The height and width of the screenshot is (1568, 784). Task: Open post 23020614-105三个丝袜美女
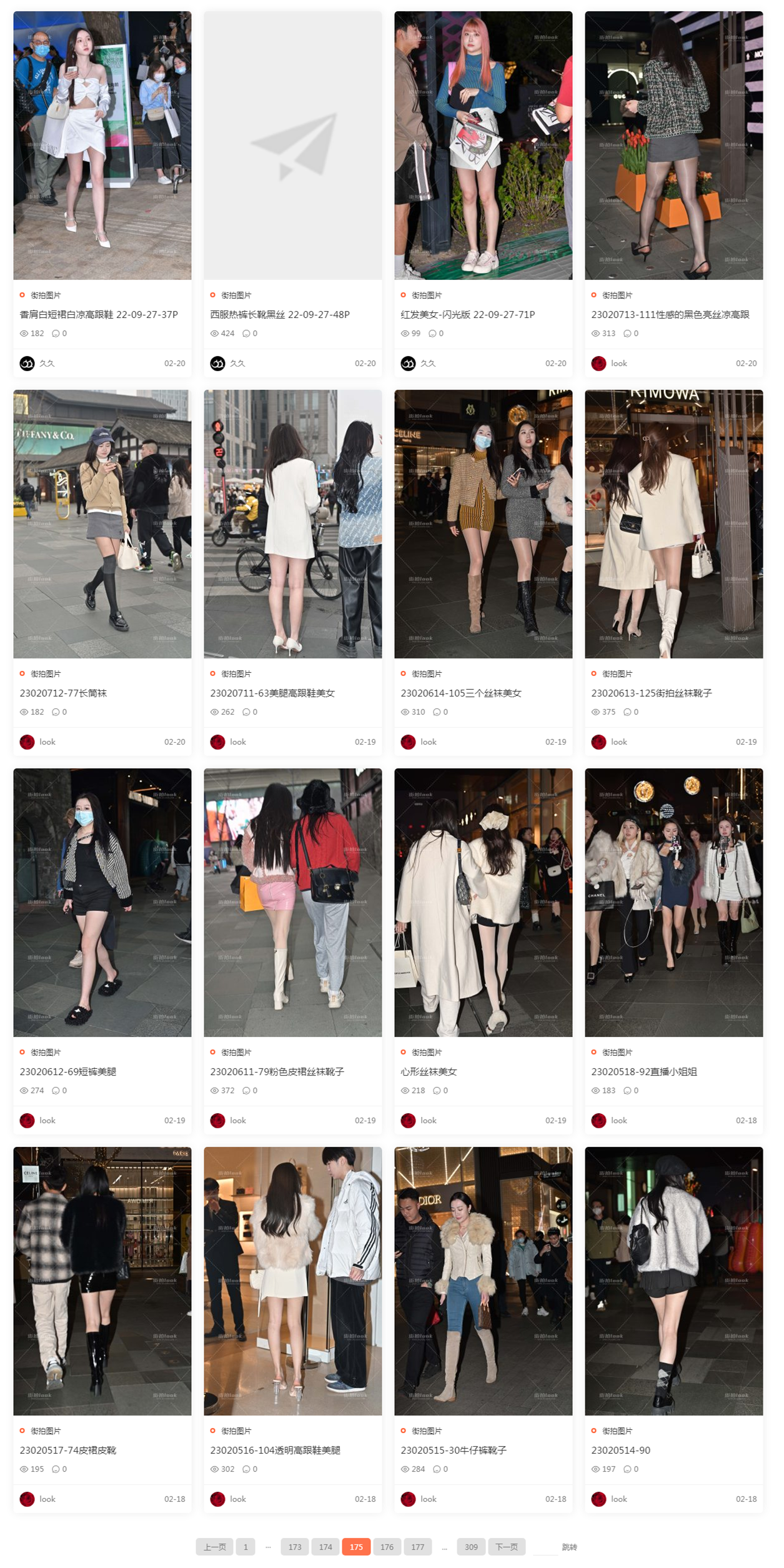coord(461,693)
